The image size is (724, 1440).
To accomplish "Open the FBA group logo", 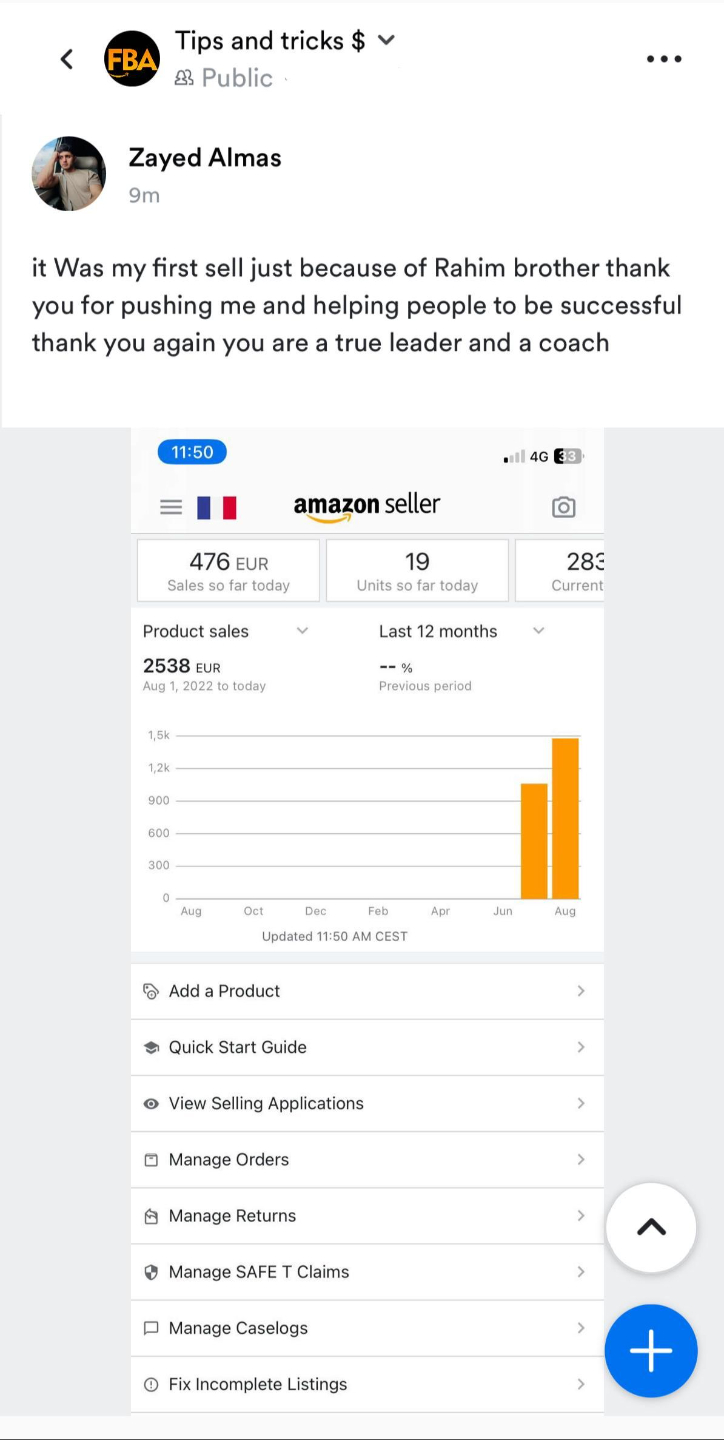I will 132,59.
